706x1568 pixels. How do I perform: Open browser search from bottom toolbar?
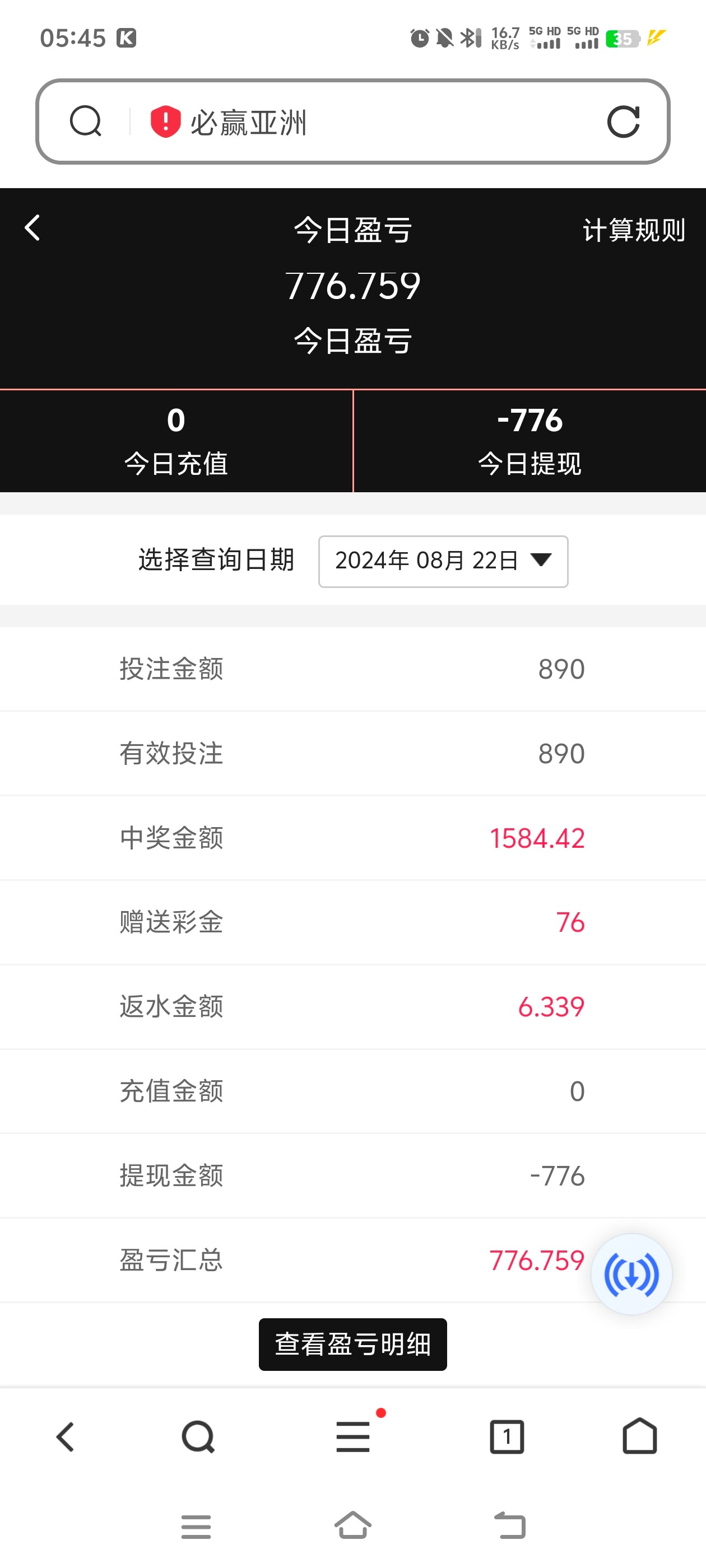point(198,1436)
